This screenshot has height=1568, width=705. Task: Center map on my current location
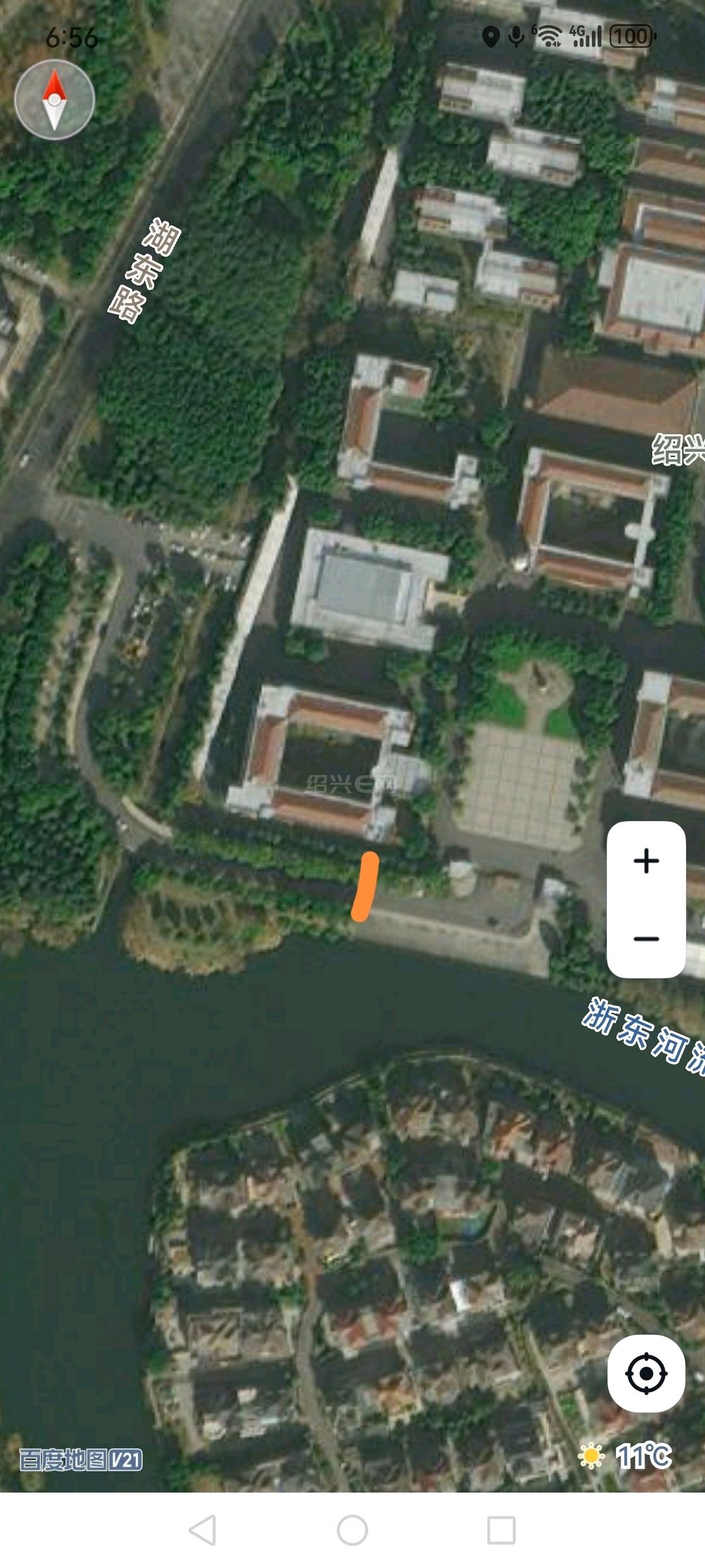pos(646,1373)
